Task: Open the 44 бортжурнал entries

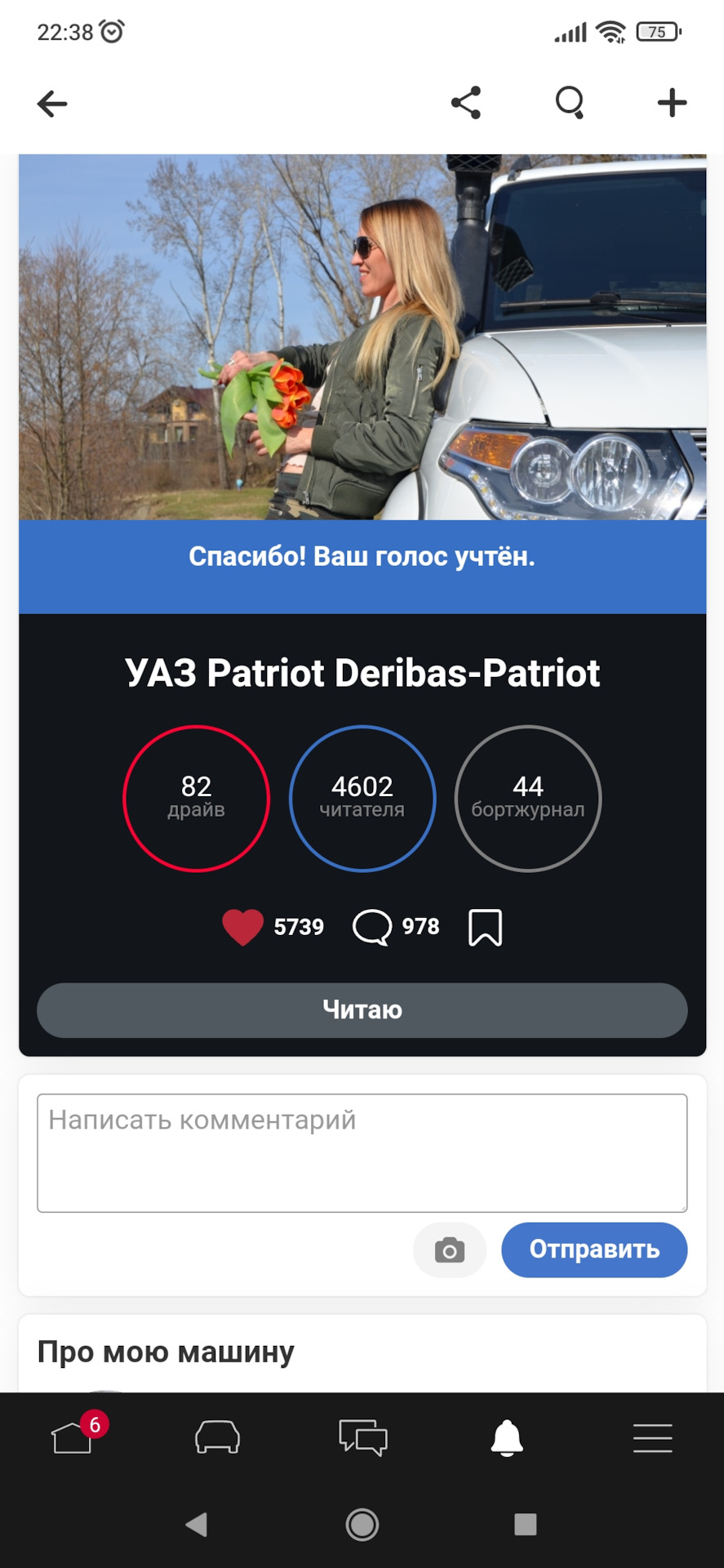Action: coord(527,798)
